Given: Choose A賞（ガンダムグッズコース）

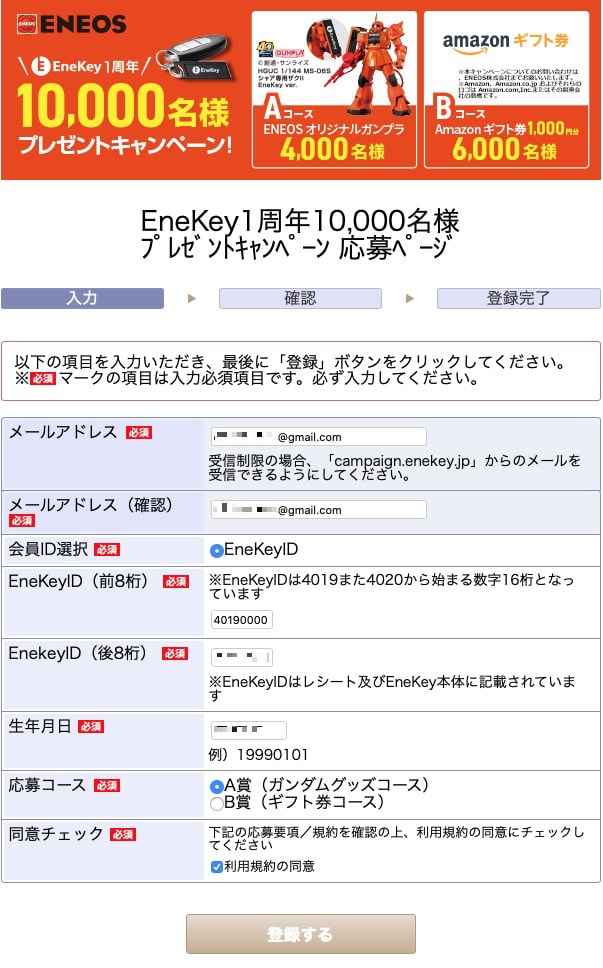Looking at the screenshot, I should [x=216, y=786].
